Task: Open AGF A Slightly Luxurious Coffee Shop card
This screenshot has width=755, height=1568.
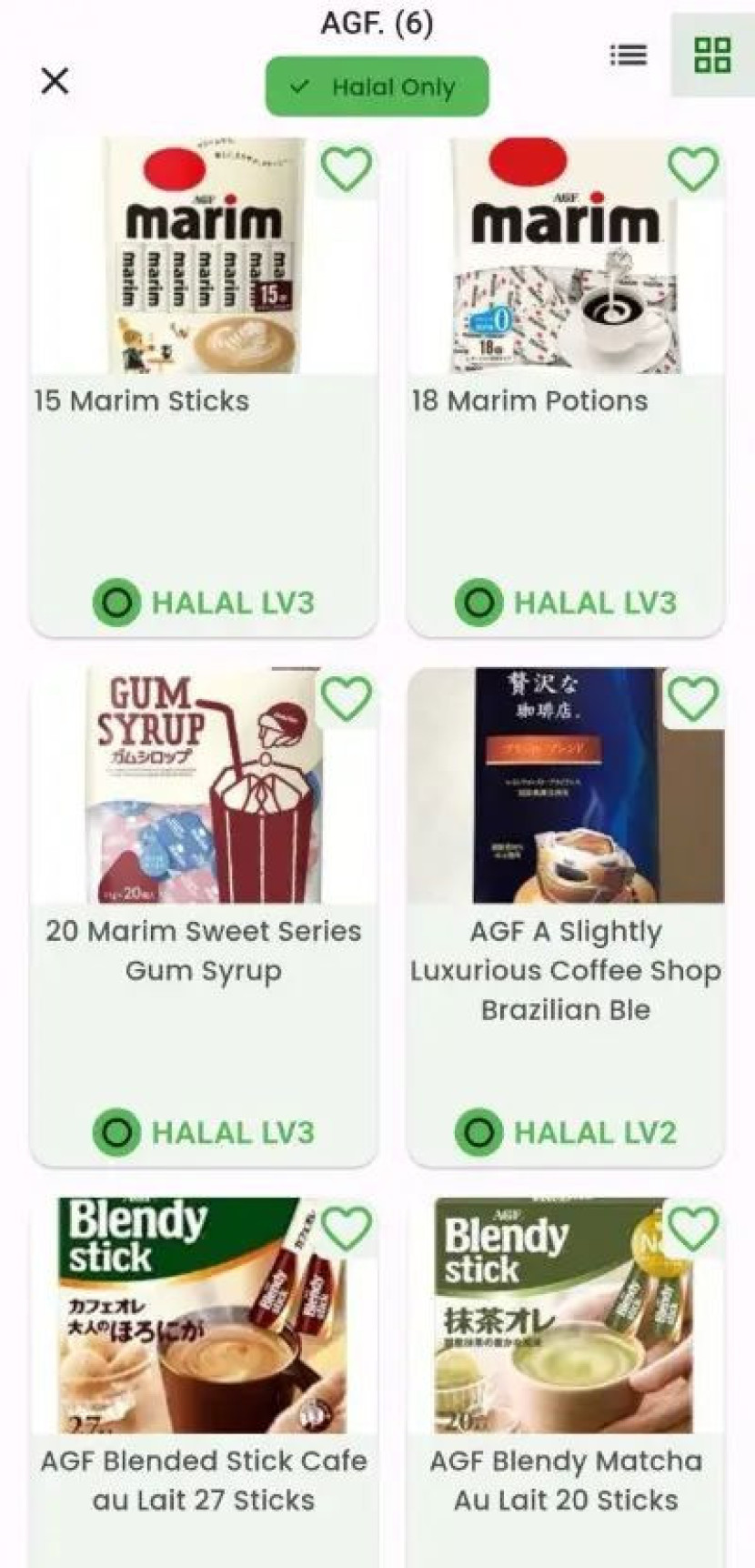Action: pyautogui.click(x=565, y=970)
